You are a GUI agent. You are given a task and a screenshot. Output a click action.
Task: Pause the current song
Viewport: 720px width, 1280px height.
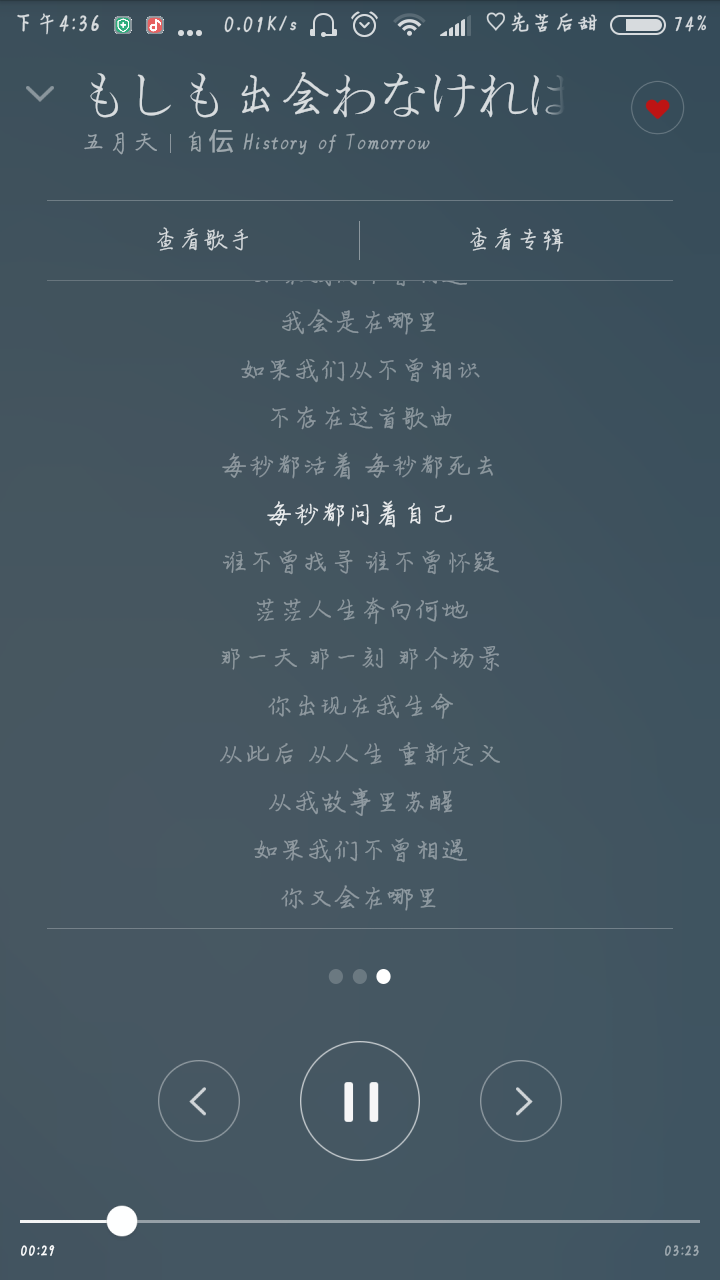(360, 1101)
